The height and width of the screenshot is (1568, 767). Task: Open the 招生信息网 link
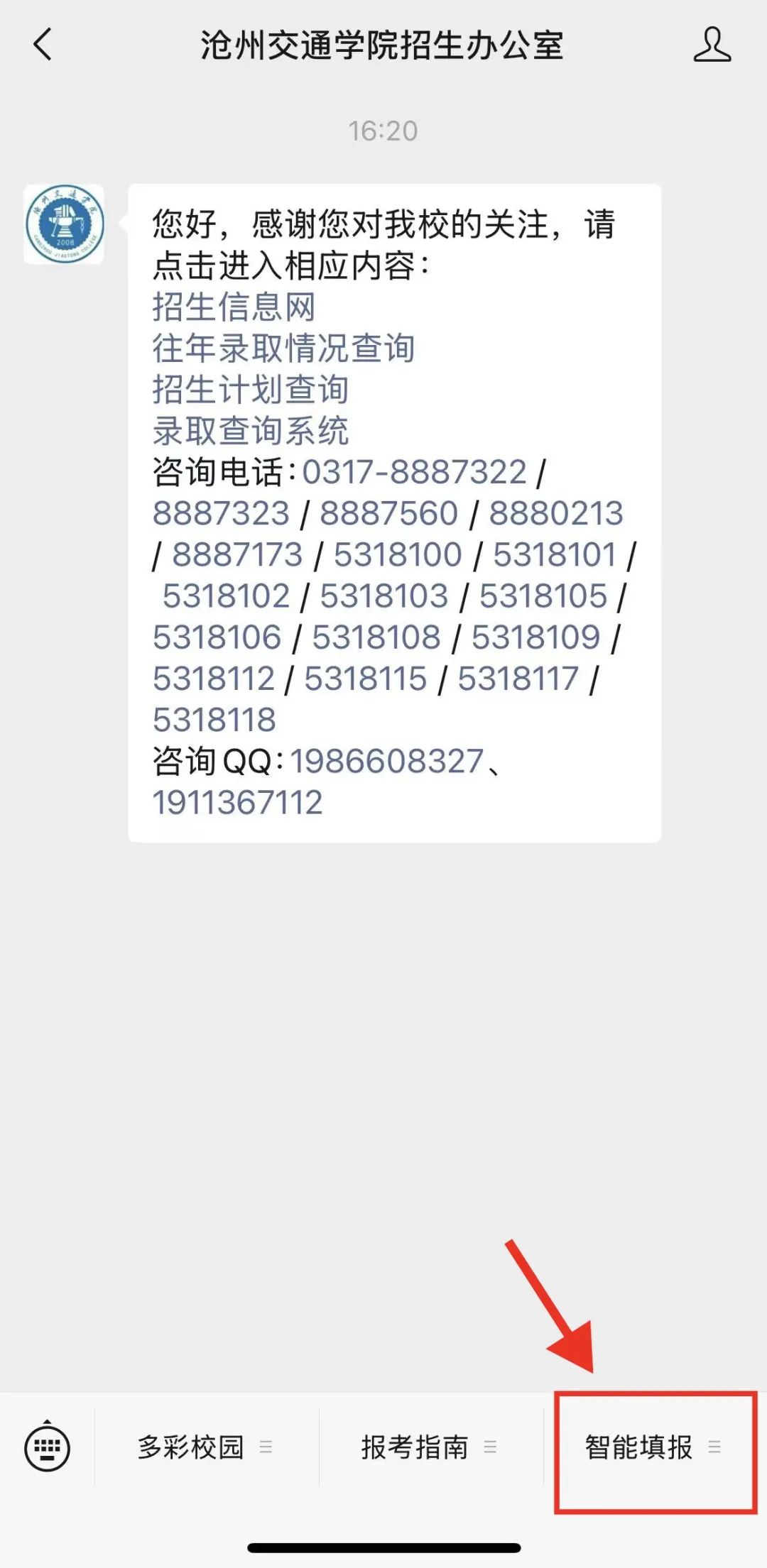coord(234,307)
